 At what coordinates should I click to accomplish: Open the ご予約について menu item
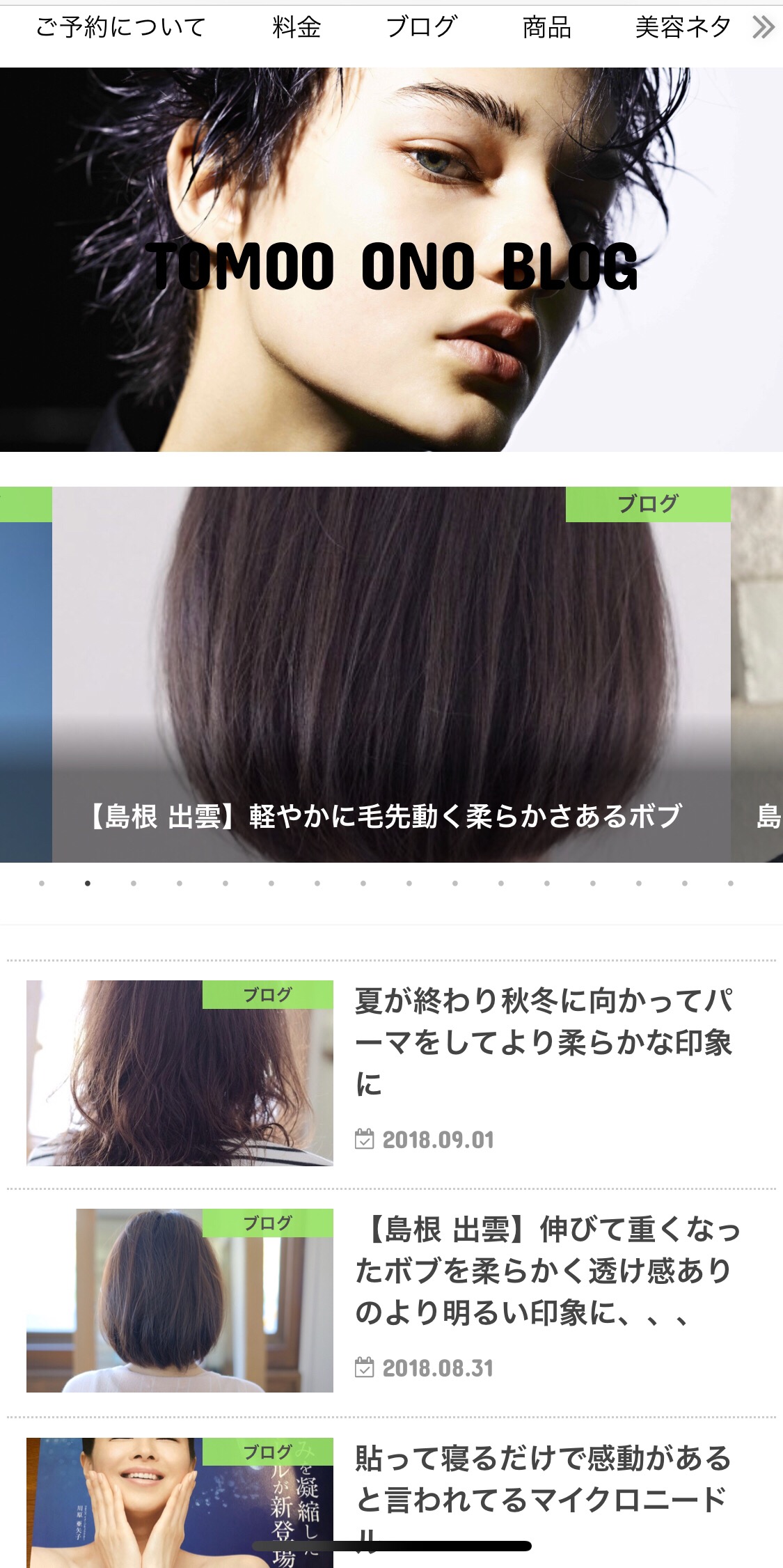120,28
